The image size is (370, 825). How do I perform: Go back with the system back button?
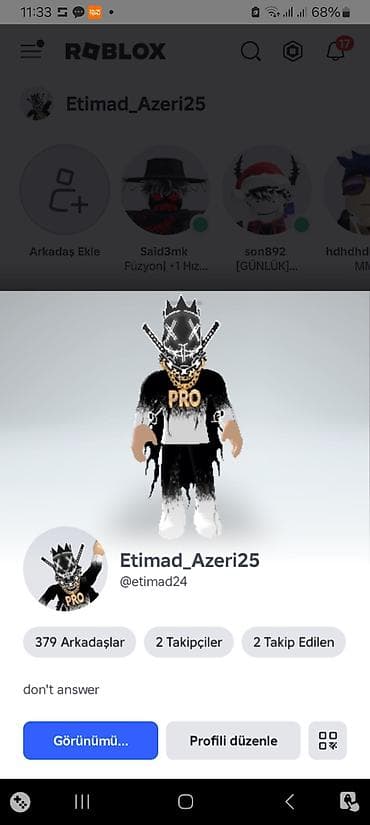click(x=289, y=801)
